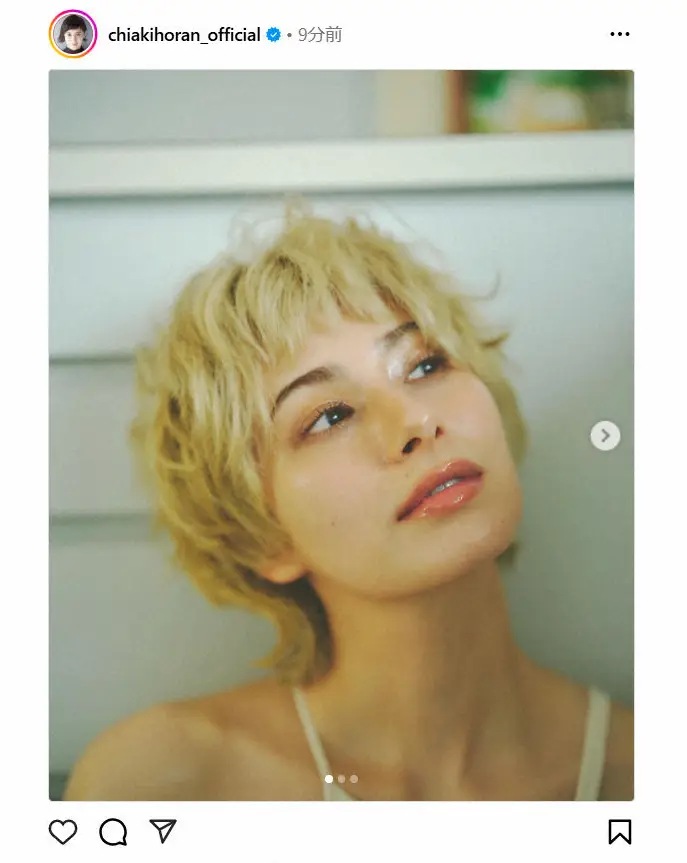Save this post with the bookmark icon
Viewport: 687px width, 863px height.
tap(619, 831)
